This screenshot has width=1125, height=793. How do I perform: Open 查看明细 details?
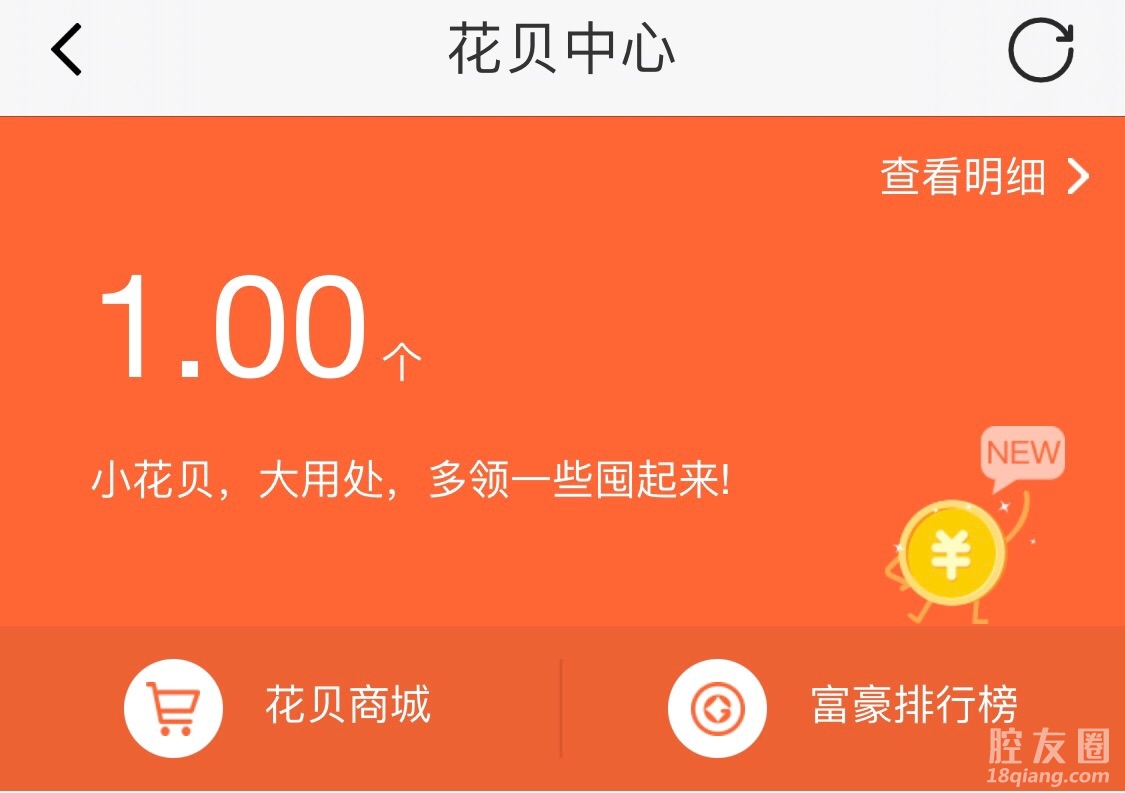(983, 178)
